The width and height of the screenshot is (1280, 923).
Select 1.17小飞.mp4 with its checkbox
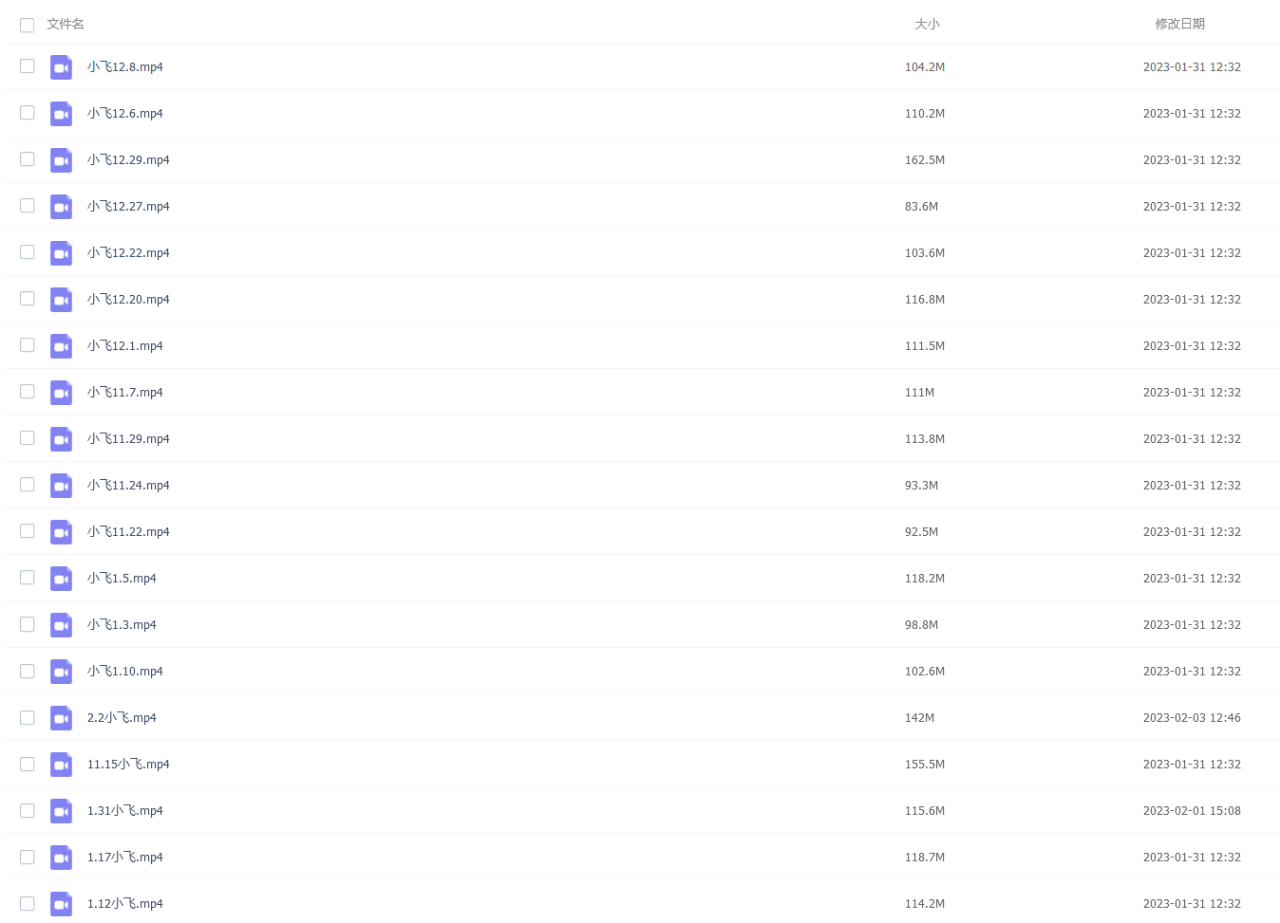(x=27, y=857)
